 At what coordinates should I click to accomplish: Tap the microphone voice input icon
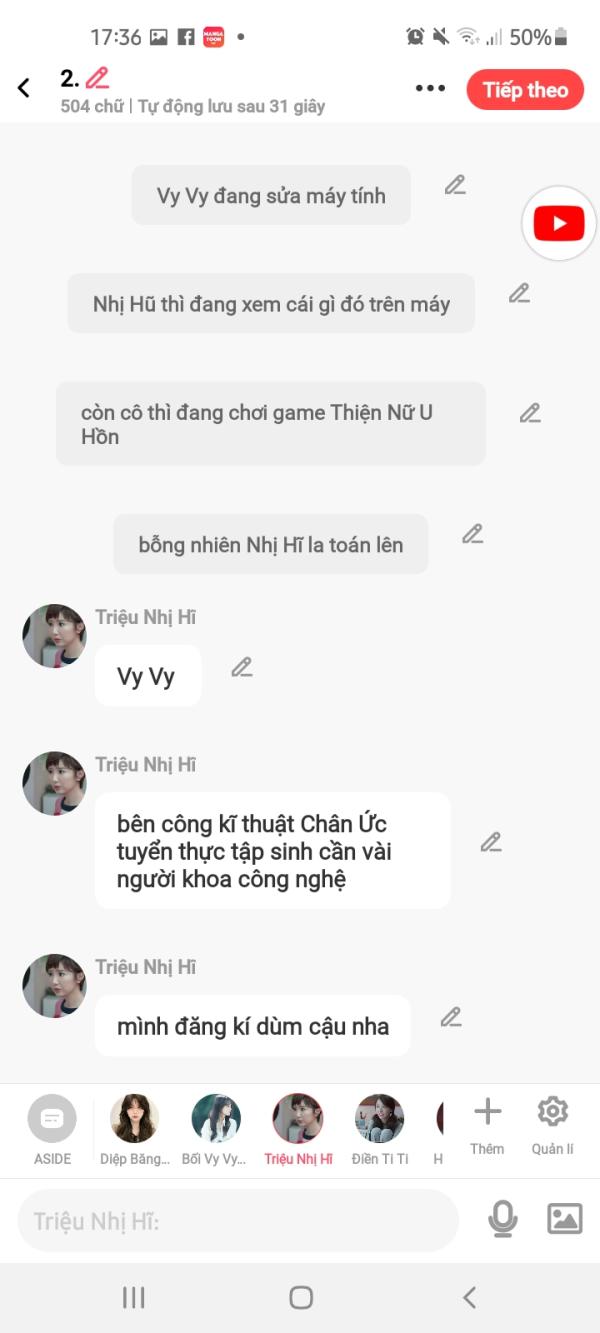(502, 1218)
